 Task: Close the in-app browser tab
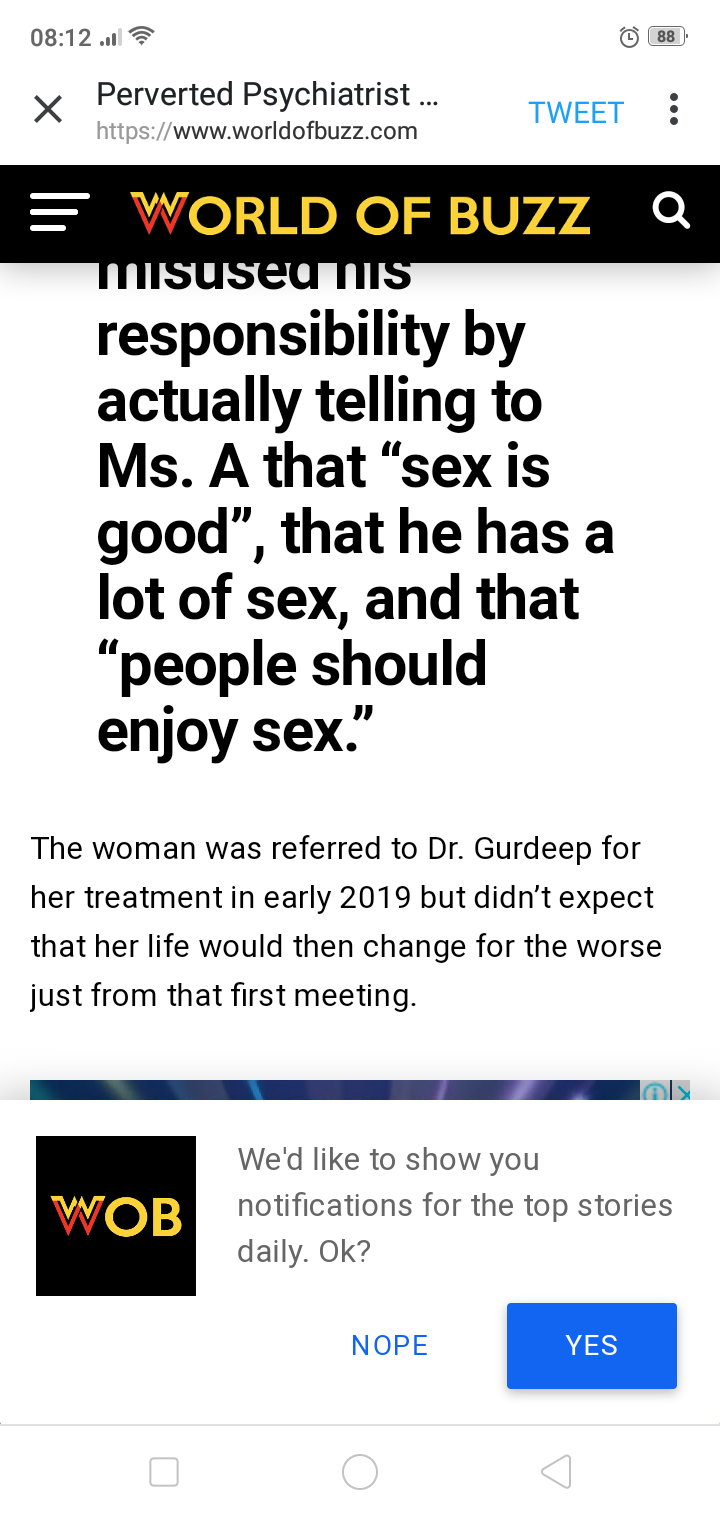48,110
